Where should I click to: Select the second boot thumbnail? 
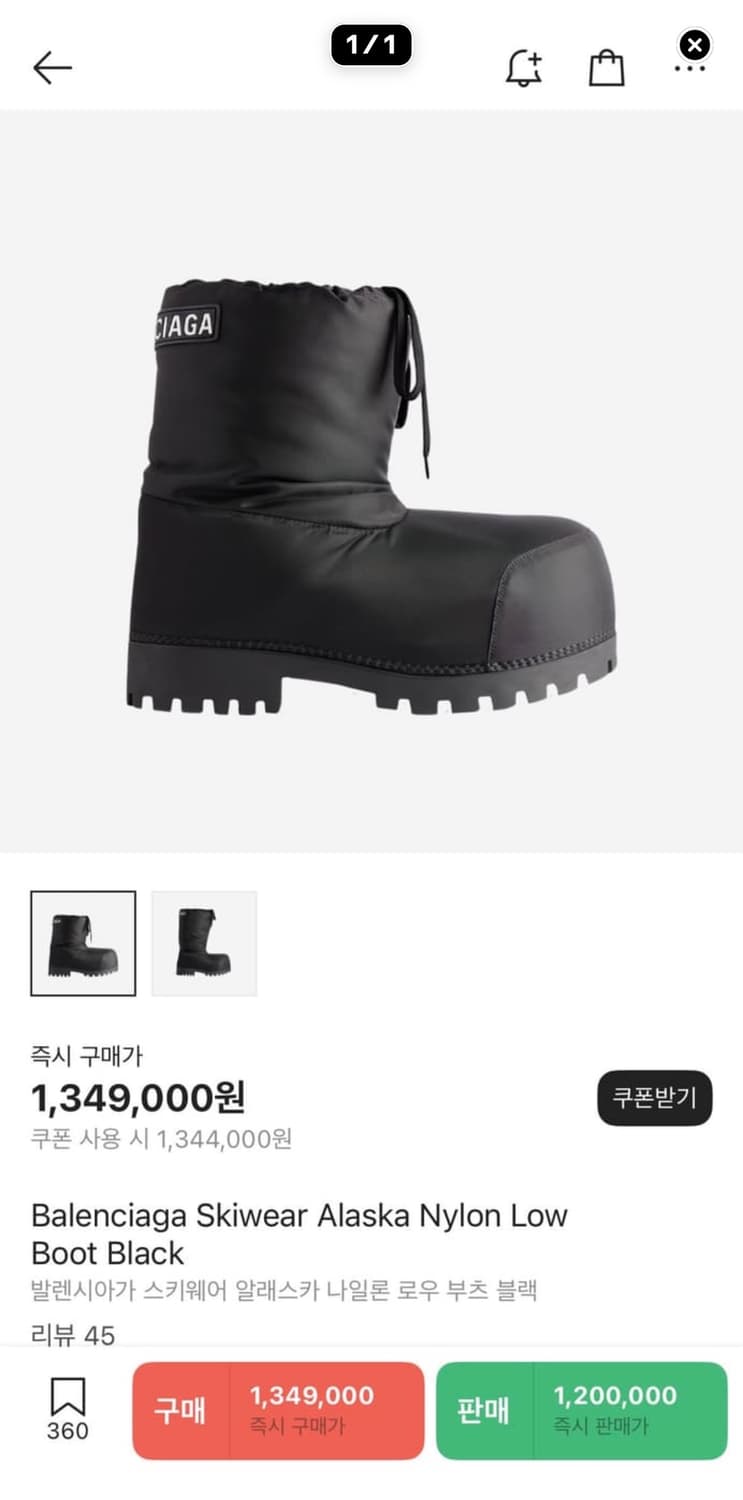(x=203, y=942)
